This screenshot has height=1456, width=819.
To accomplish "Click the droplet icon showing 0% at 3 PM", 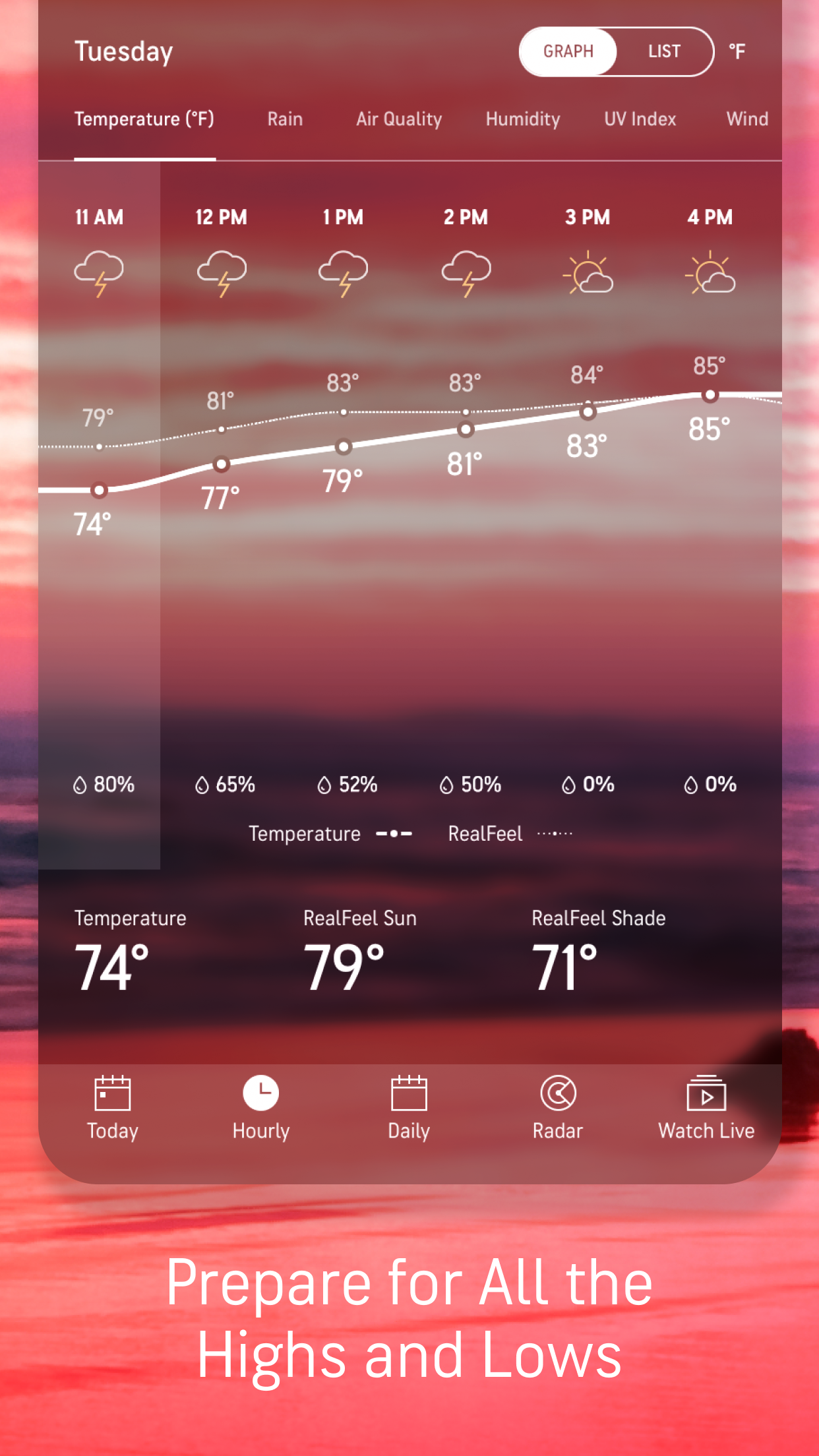I will pos(568,785).
